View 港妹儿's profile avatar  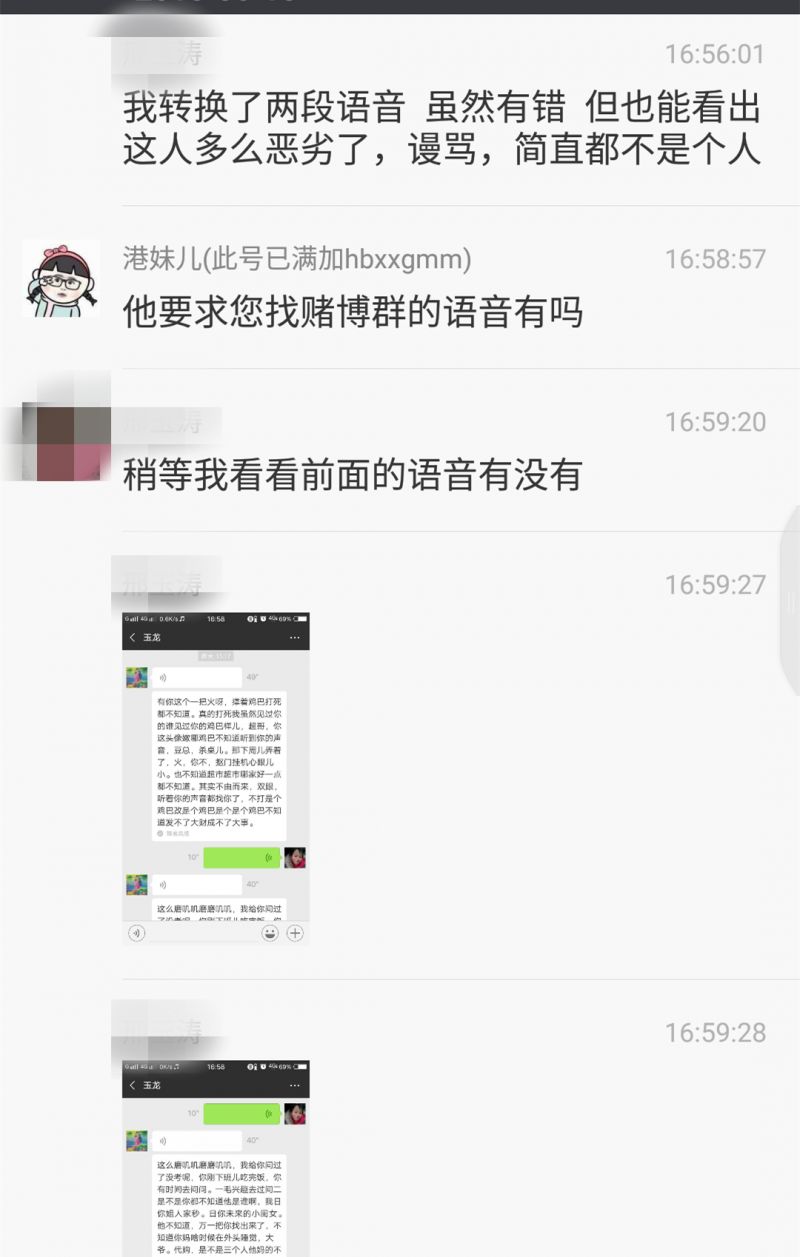point(60,278)
